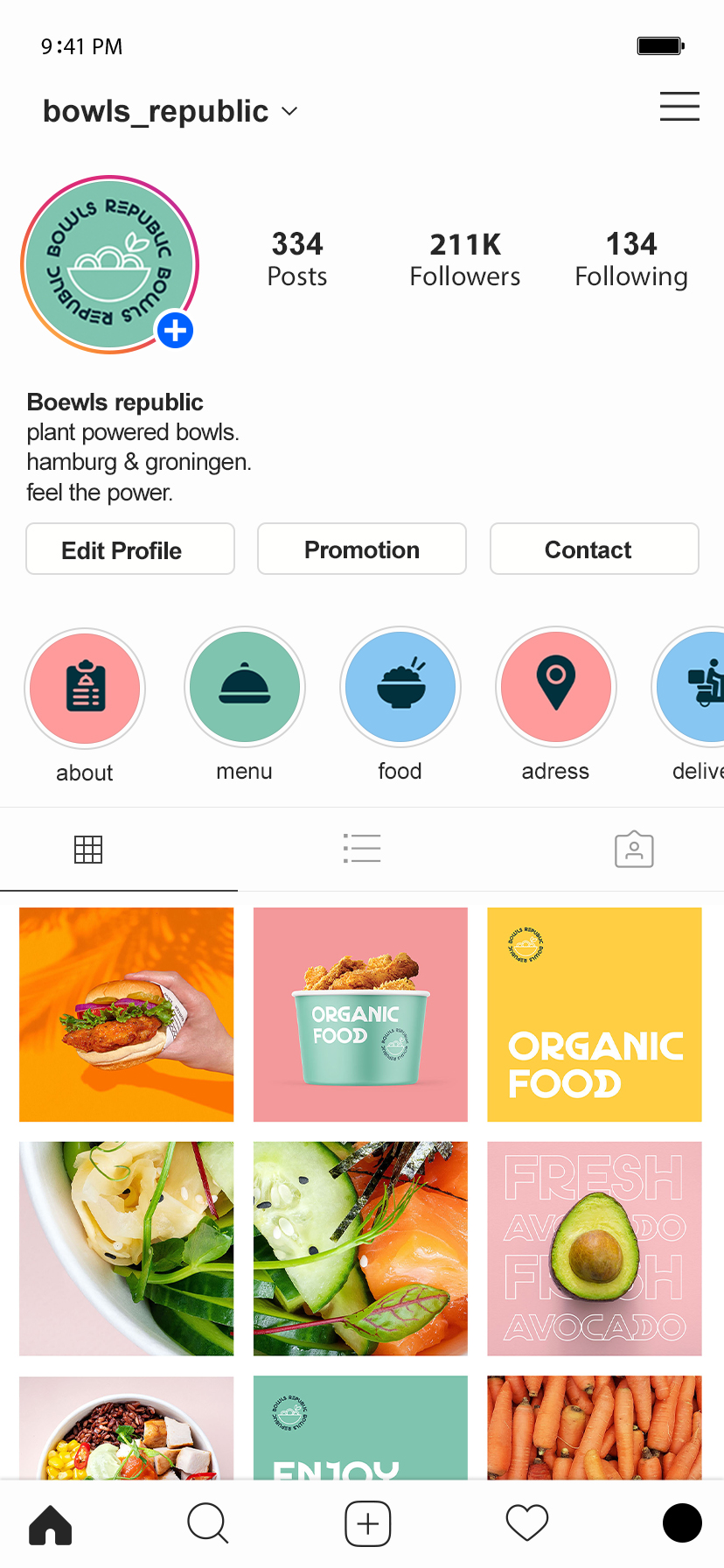Add a story with the blue plus badge
The height and width of the screenshot is (1568, 724).
click(x=176, y=331)
